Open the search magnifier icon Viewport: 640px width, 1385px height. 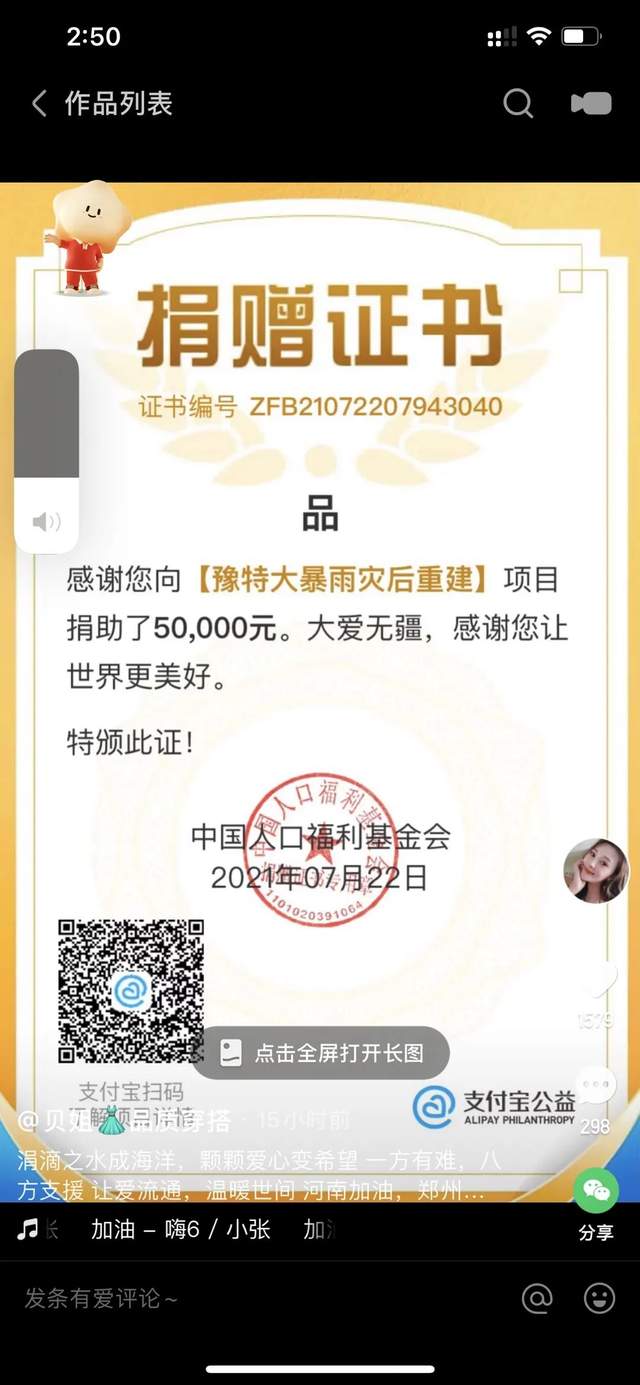(x=517, y=103)
